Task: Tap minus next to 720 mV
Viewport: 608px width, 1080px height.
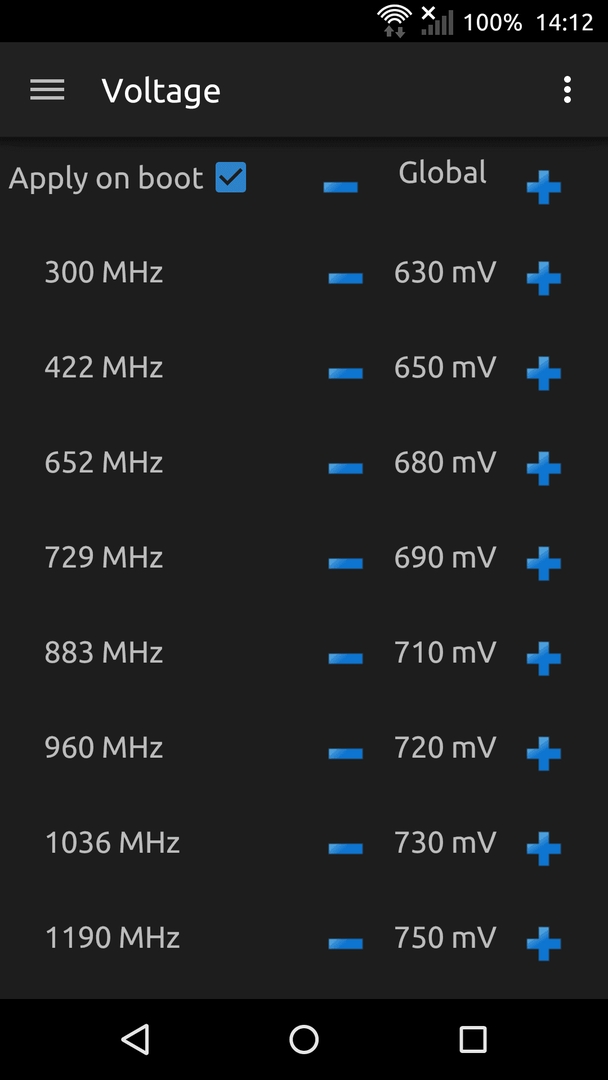Action: tap(346, 754)
